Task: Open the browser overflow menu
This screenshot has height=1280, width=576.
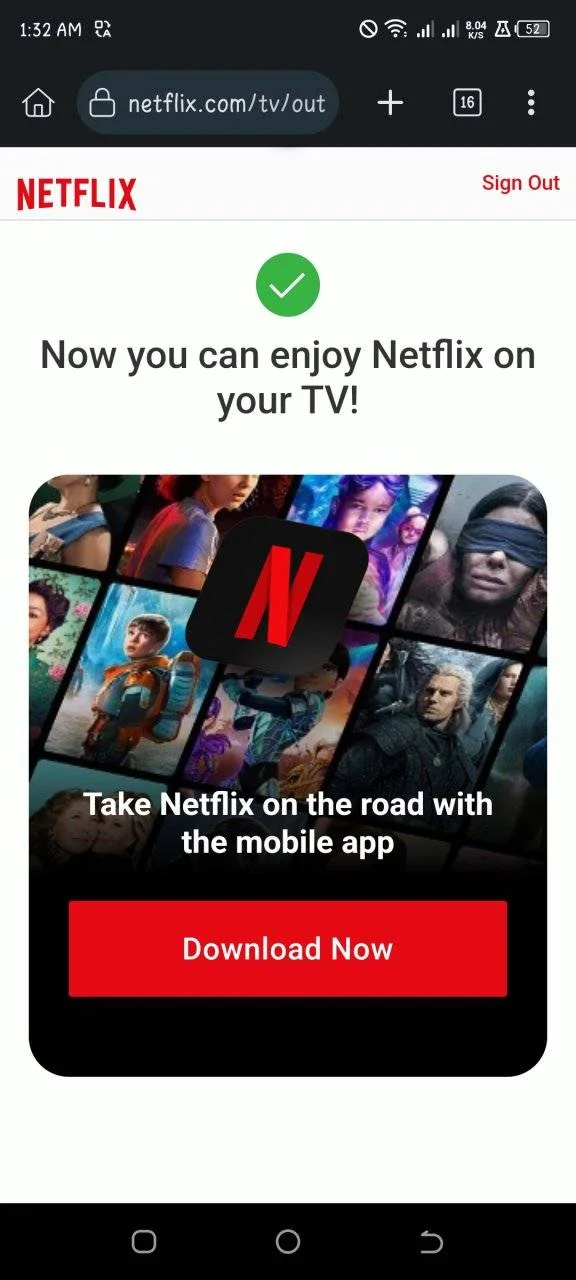Action: (x=531, y=102)
